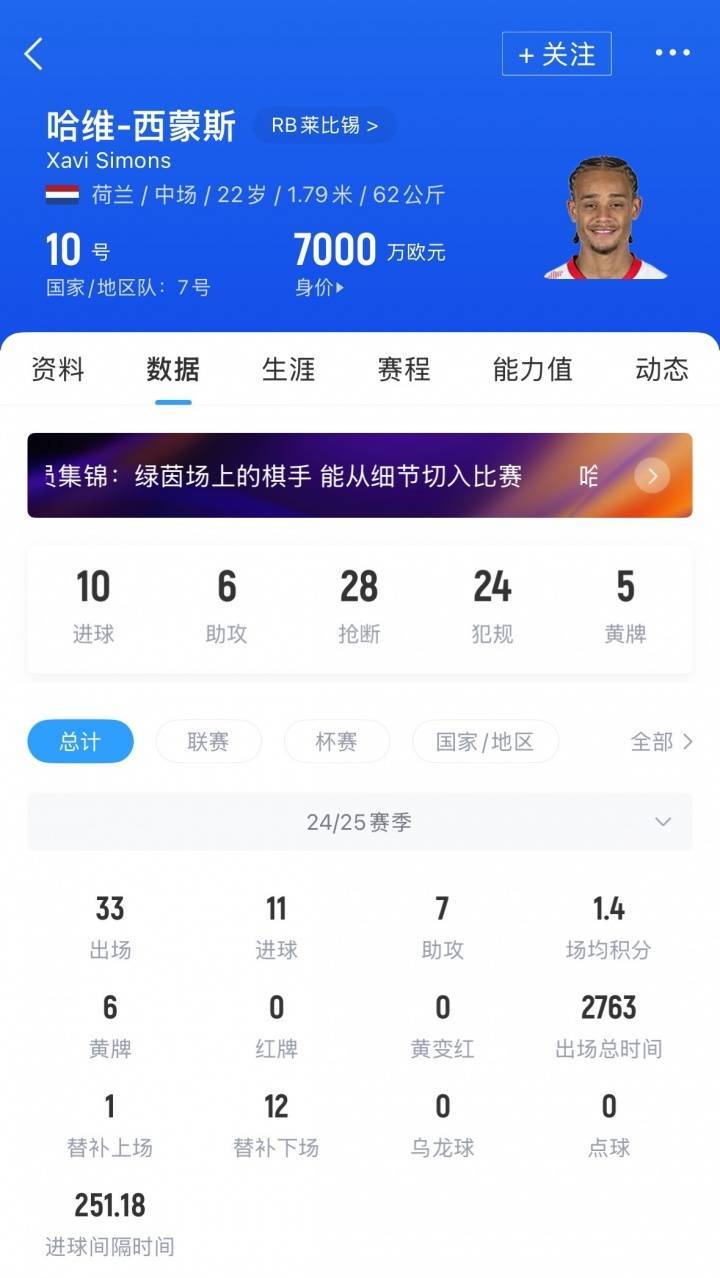Image resolution: width=720 pixels, height=1278 pixels.
Task: View the 赛程 schedule tab
Action: click(403, 369)
